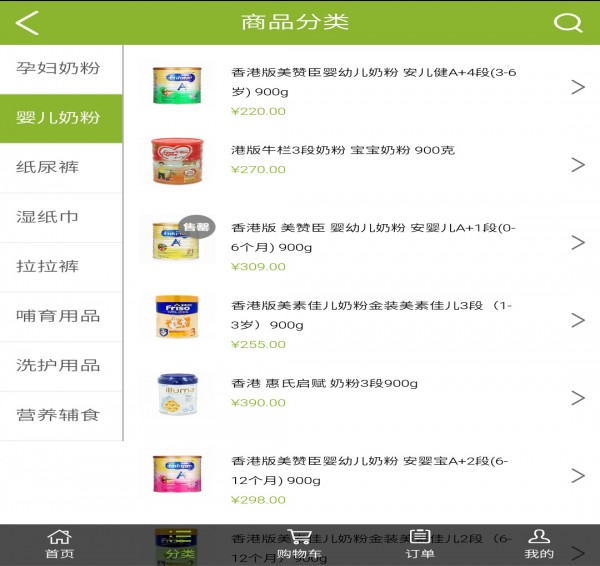Switch to the 订单 orders tab
This screenshot has width=600, height=566.
[420, 544]
